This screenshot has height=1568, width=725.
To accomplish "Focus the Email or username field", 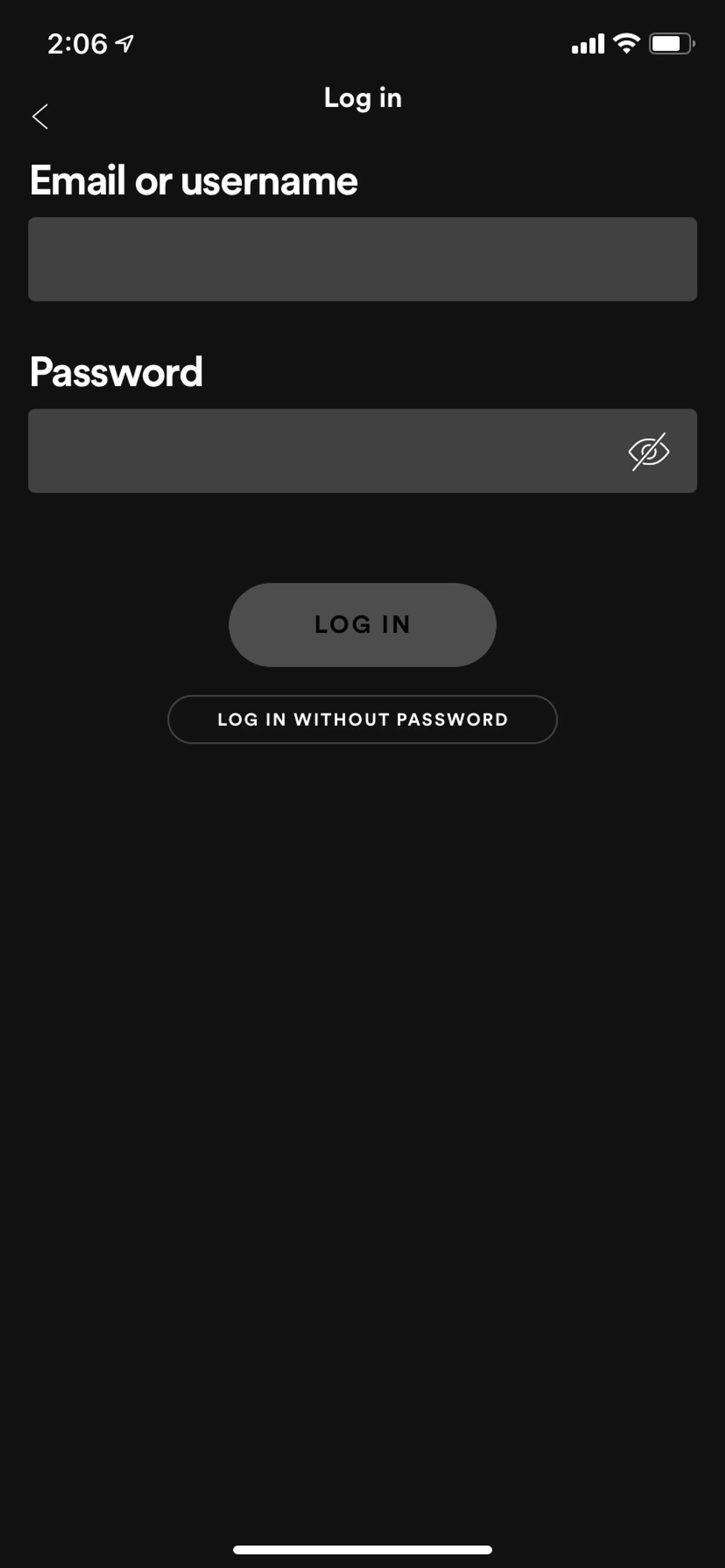I will (x=362, y=259).
